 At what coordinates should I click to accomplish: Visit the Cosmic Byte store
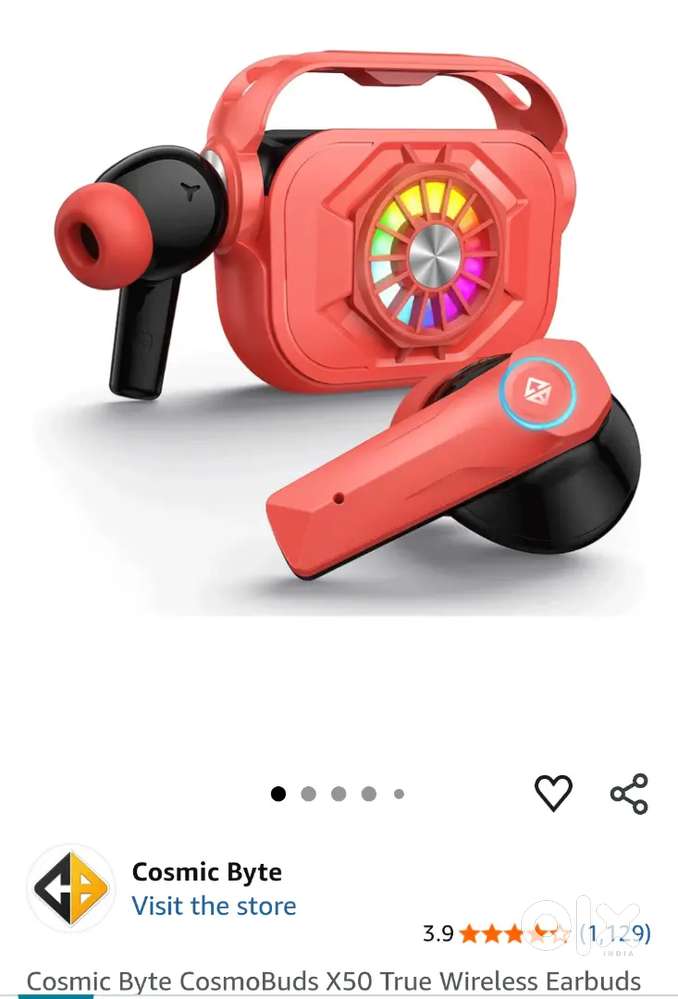pyautogui.click(x=214, y=906)
